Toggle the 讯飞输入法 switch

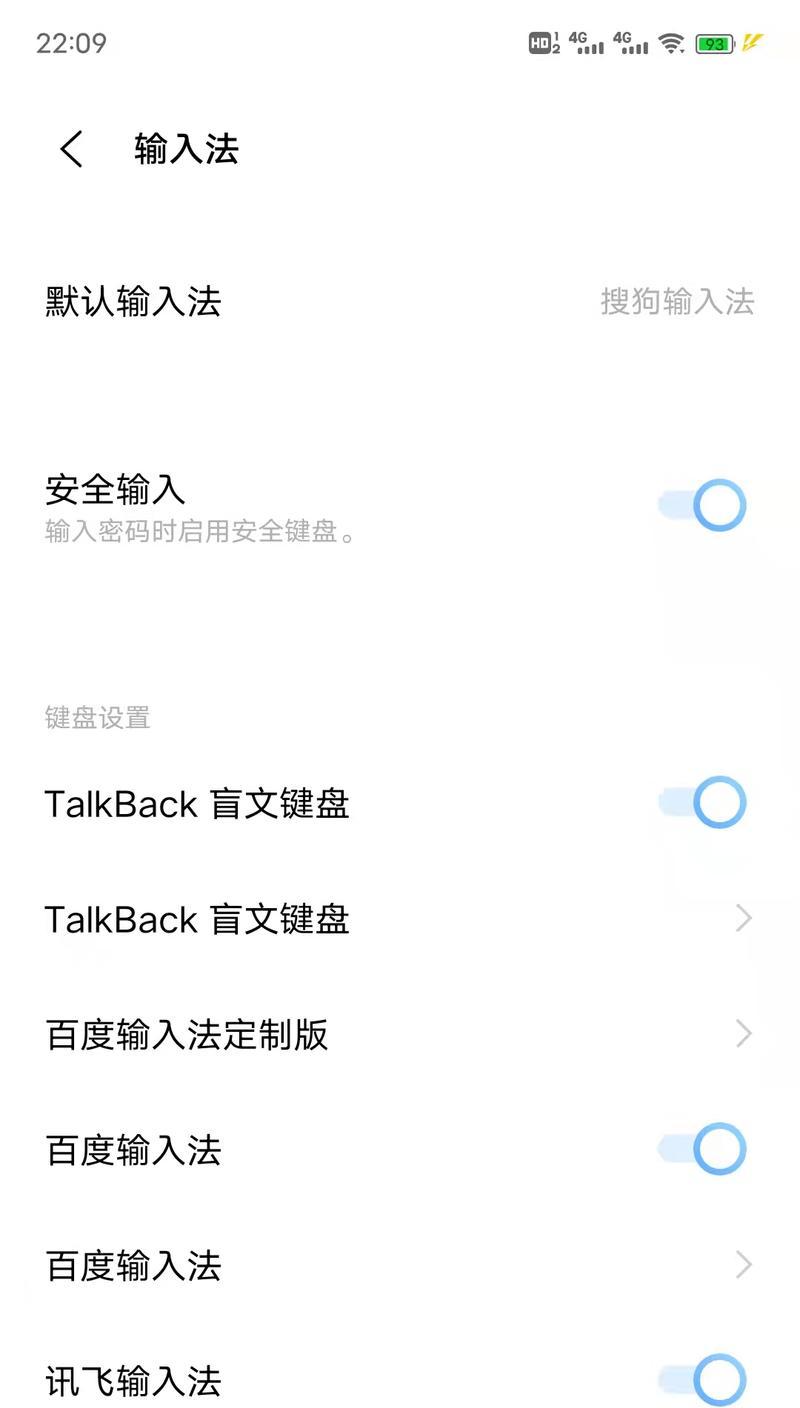[702, 1381]
